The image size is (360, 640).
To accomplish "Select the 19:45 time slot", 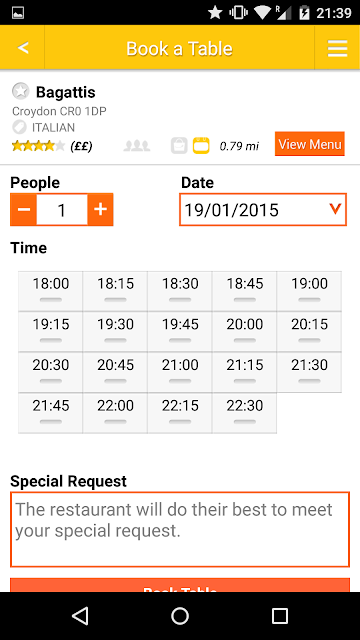I will (180, 331).
